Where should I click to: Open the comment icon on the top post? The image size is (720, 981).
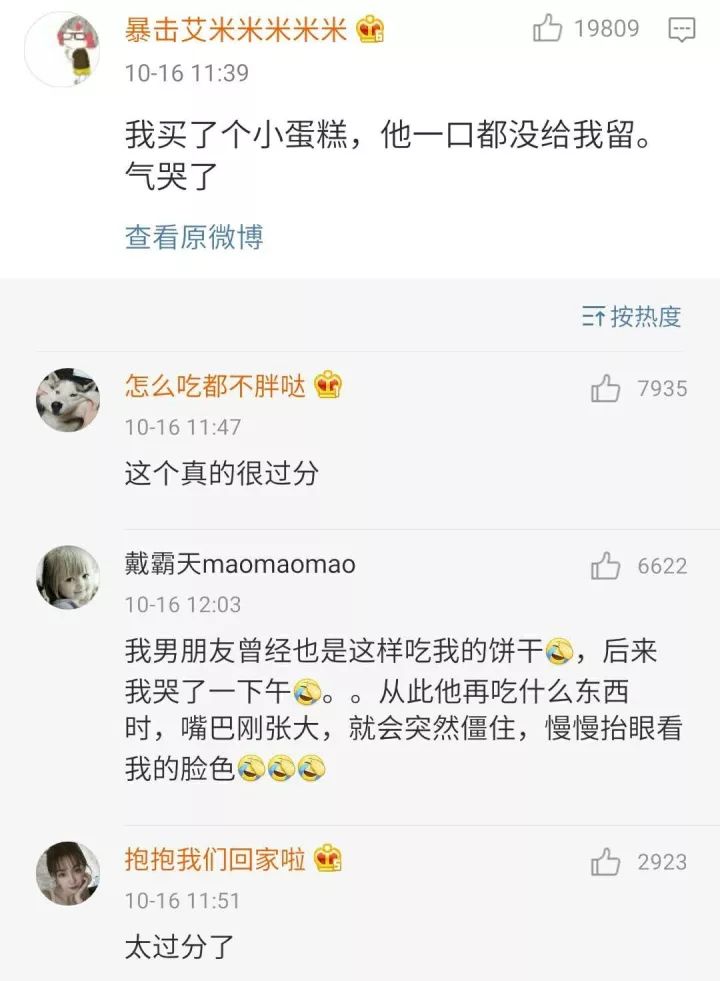click(682, 30)
